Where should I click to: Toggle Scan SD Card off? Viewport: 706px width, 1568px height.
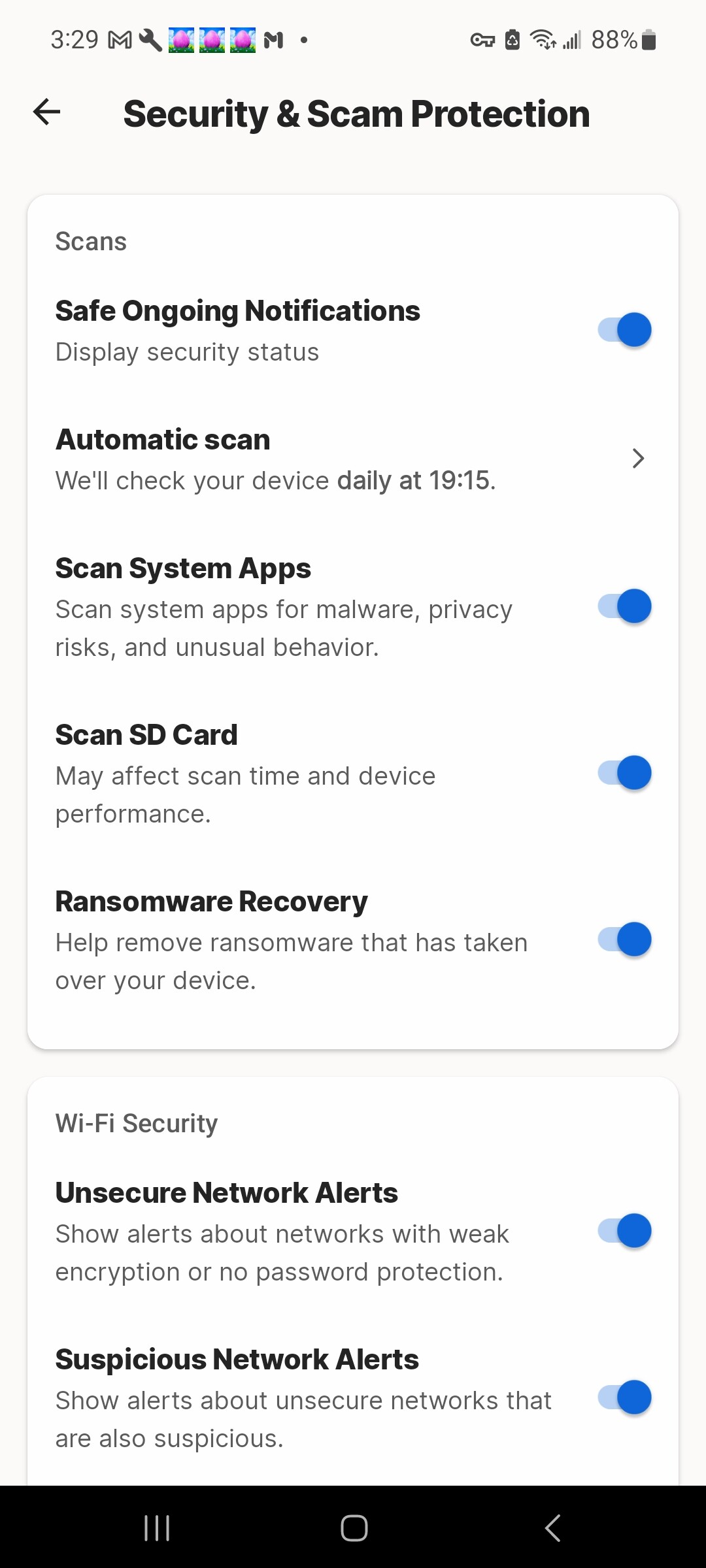(624, 773)
